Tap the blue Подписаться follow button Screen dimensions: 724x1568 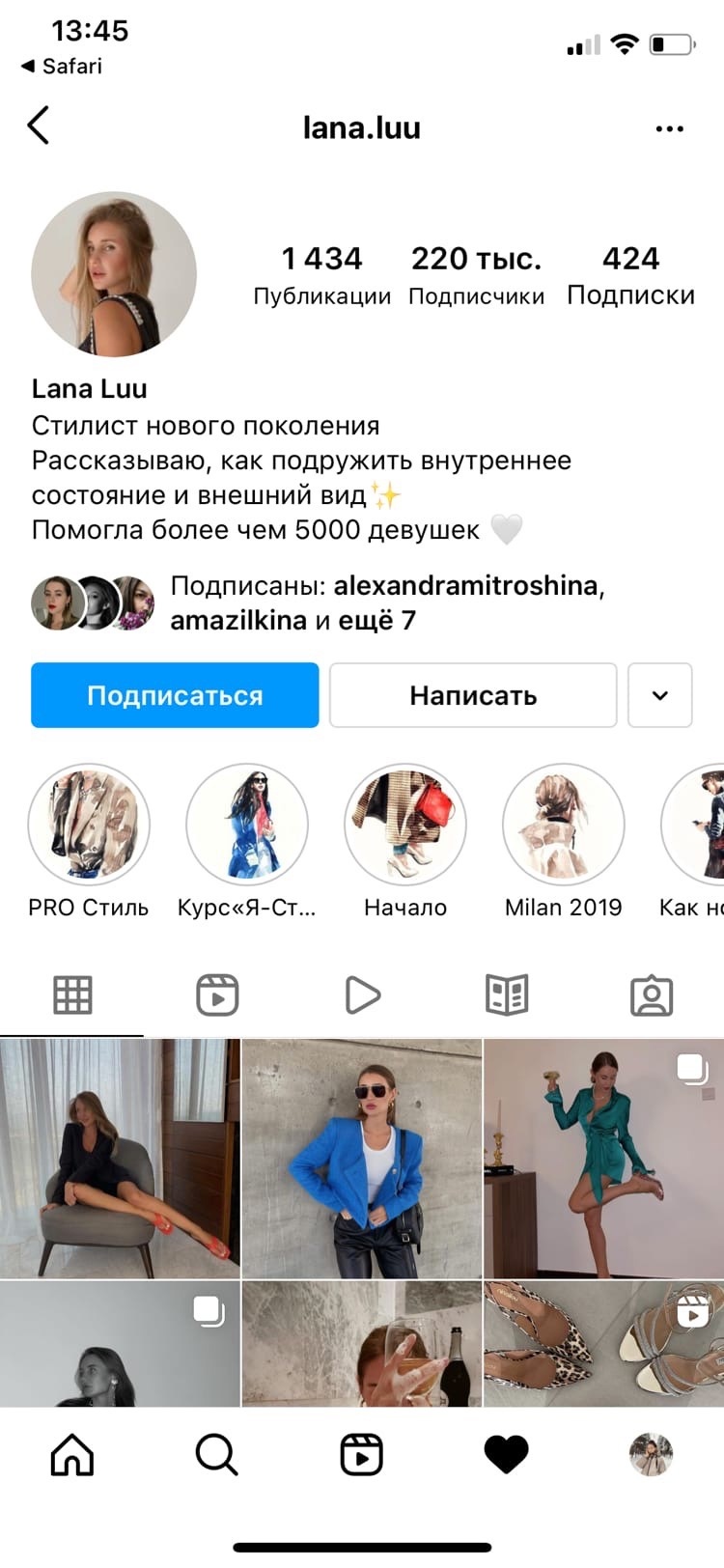coord(175,695)
